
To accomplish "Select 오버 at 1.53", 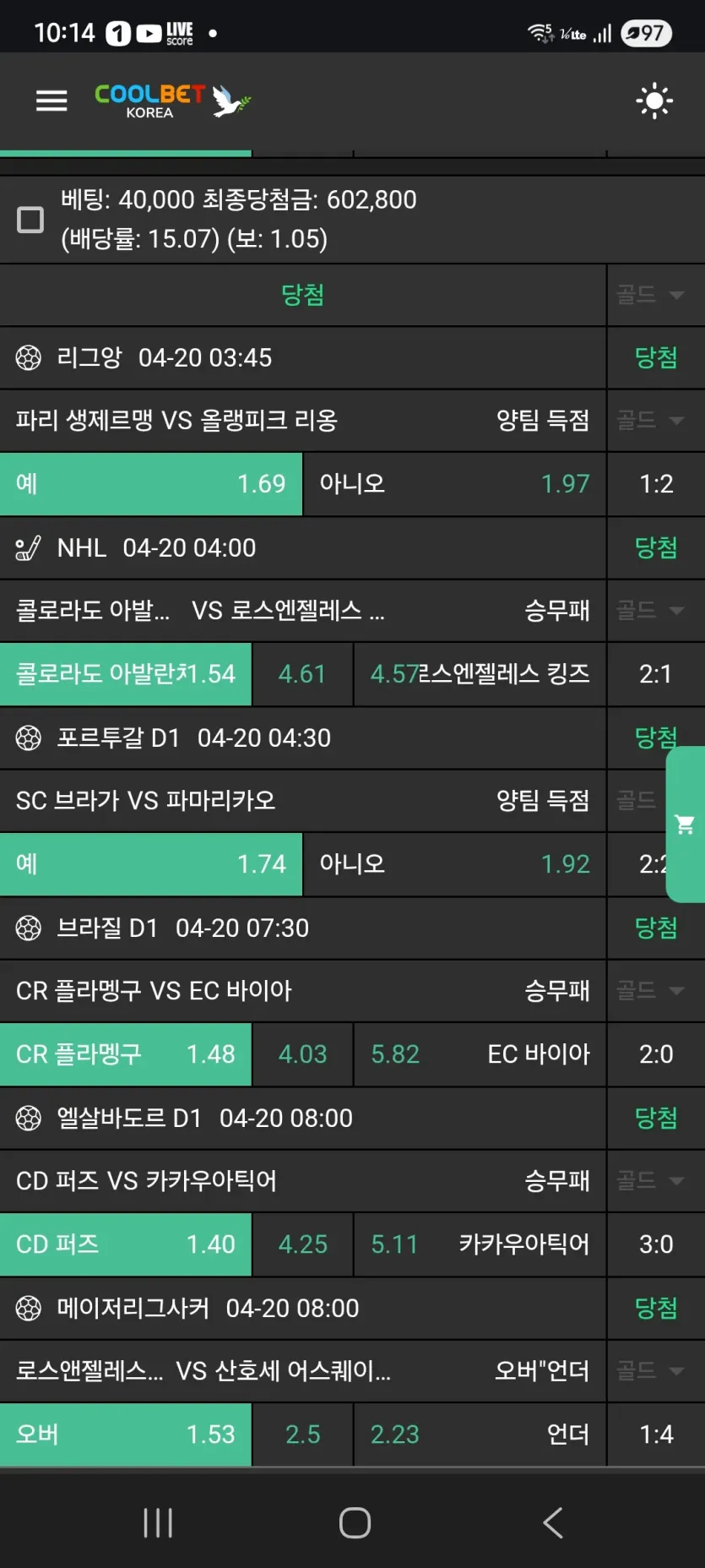I will pyautogui.click(x=126, y=1435).
